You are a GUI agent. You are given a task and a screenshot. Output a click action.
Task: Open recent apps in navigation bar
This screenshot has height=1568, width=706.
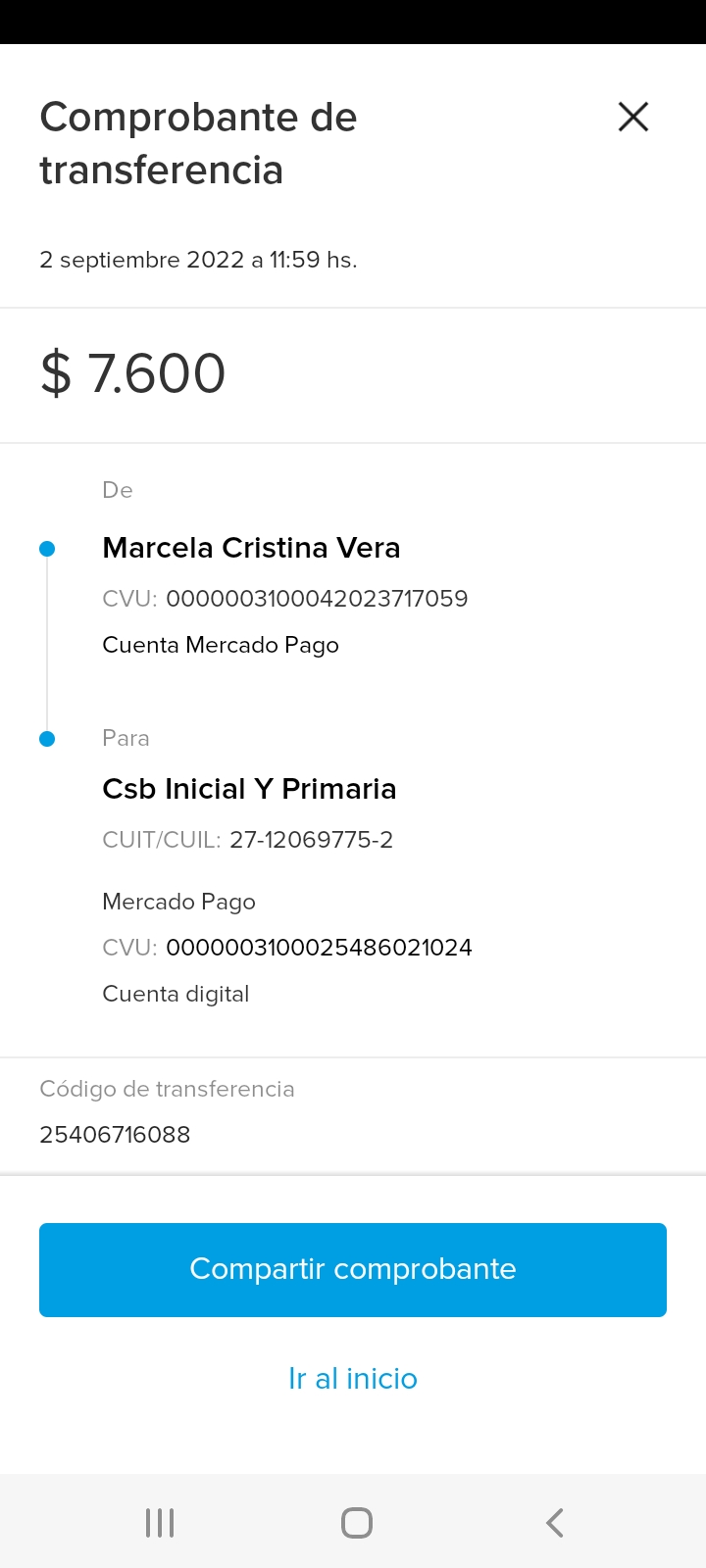pyautogui.click(x=160, y=1523)
